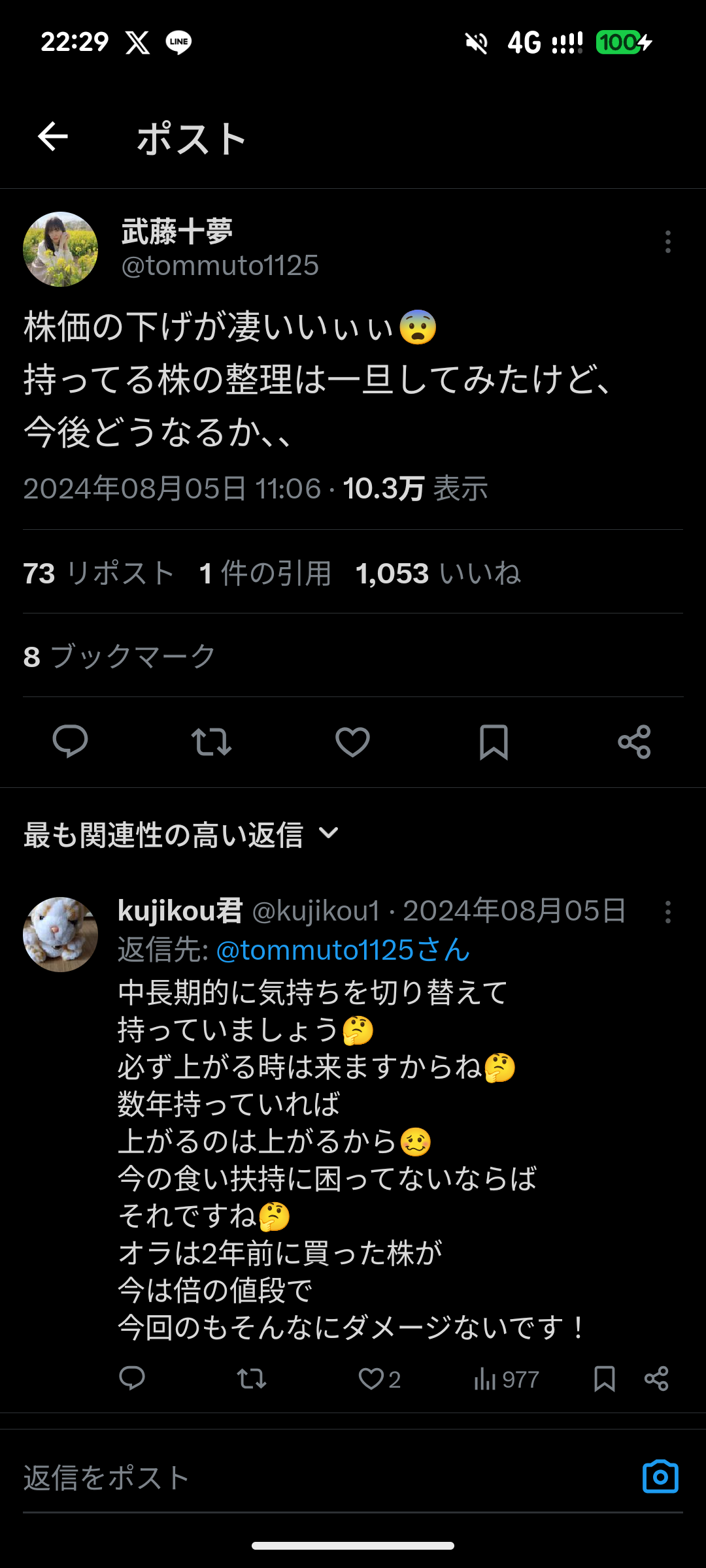Repost 武藤十夢's post

[211, 742]
